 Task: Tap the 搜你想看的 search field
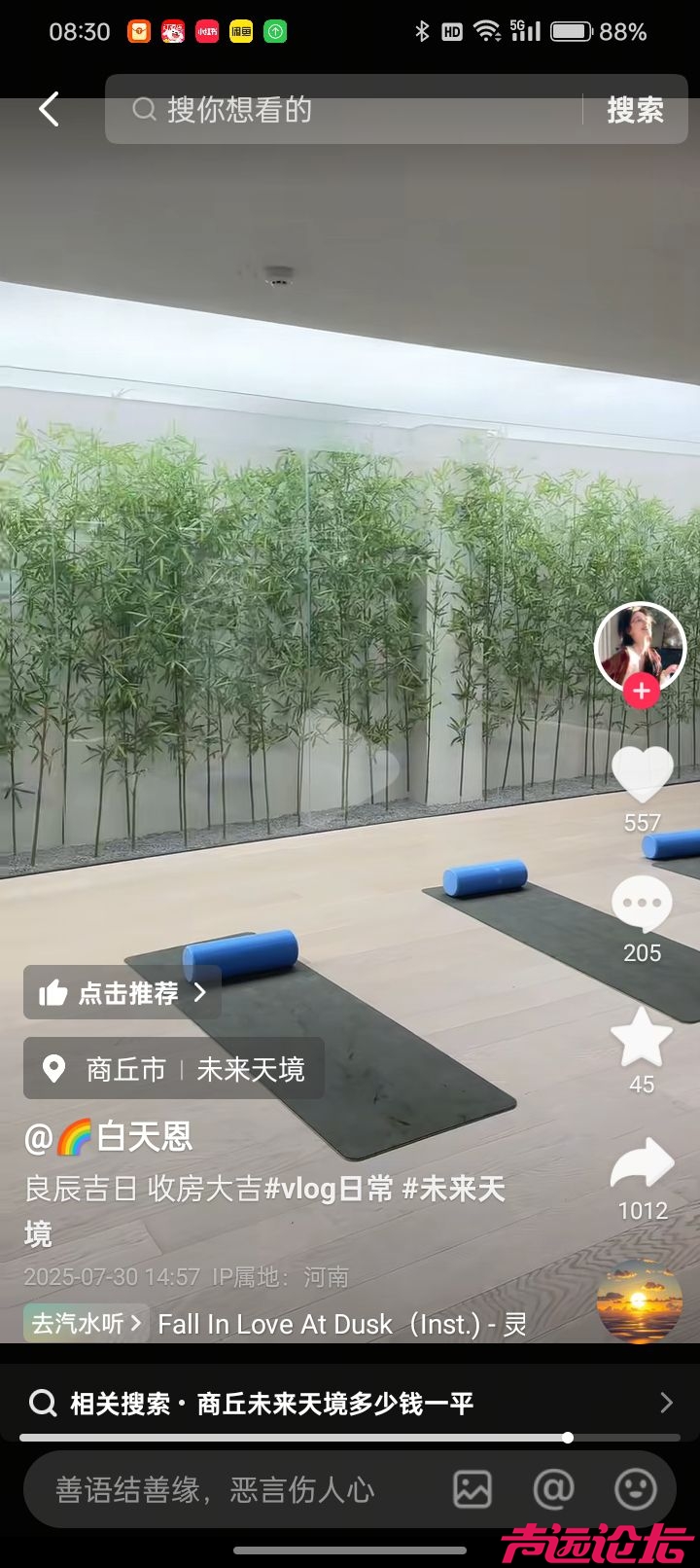coord(350,110)
